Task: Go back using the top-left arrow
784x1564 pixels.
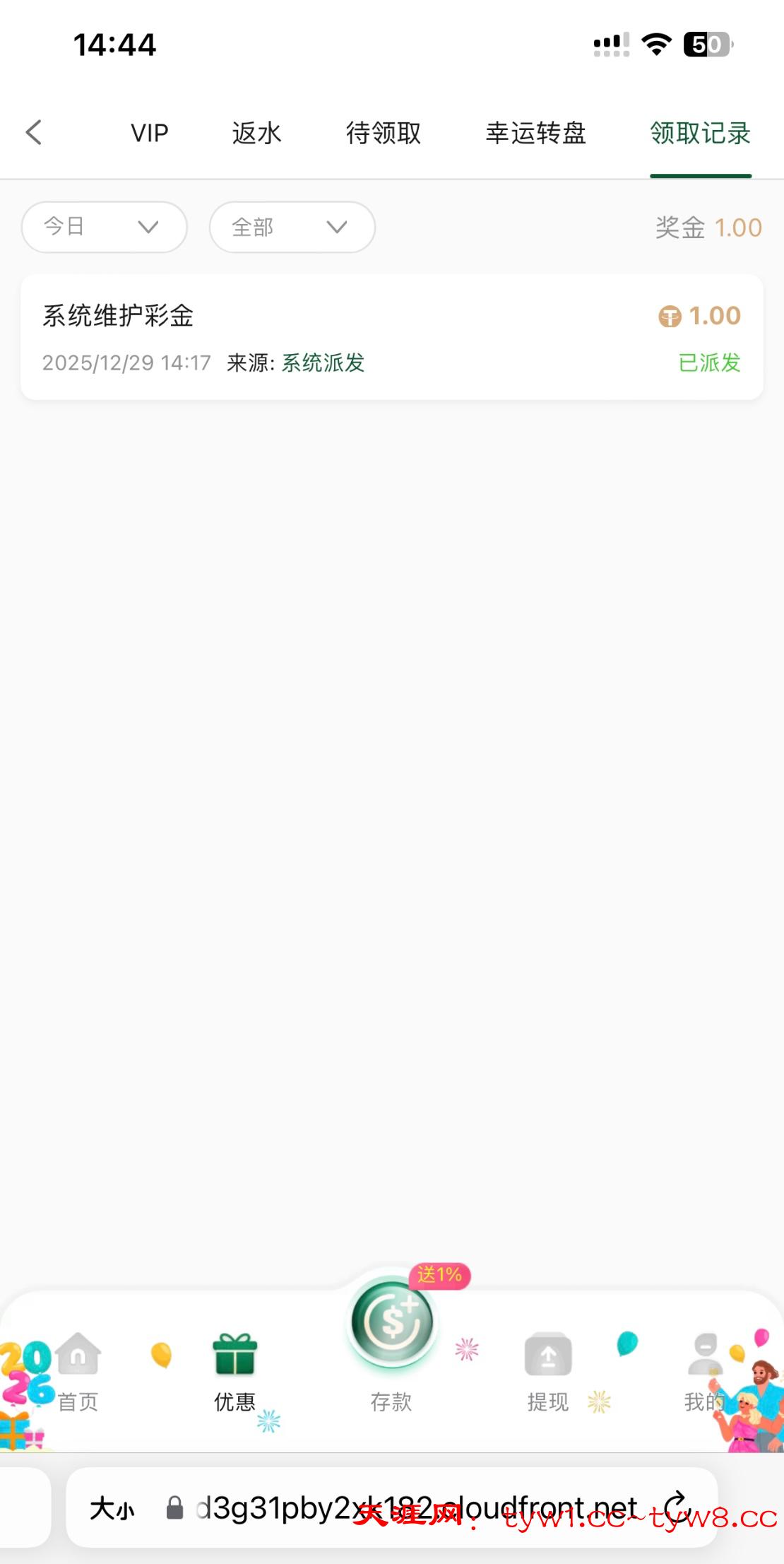Action: [x=33, y=132]
